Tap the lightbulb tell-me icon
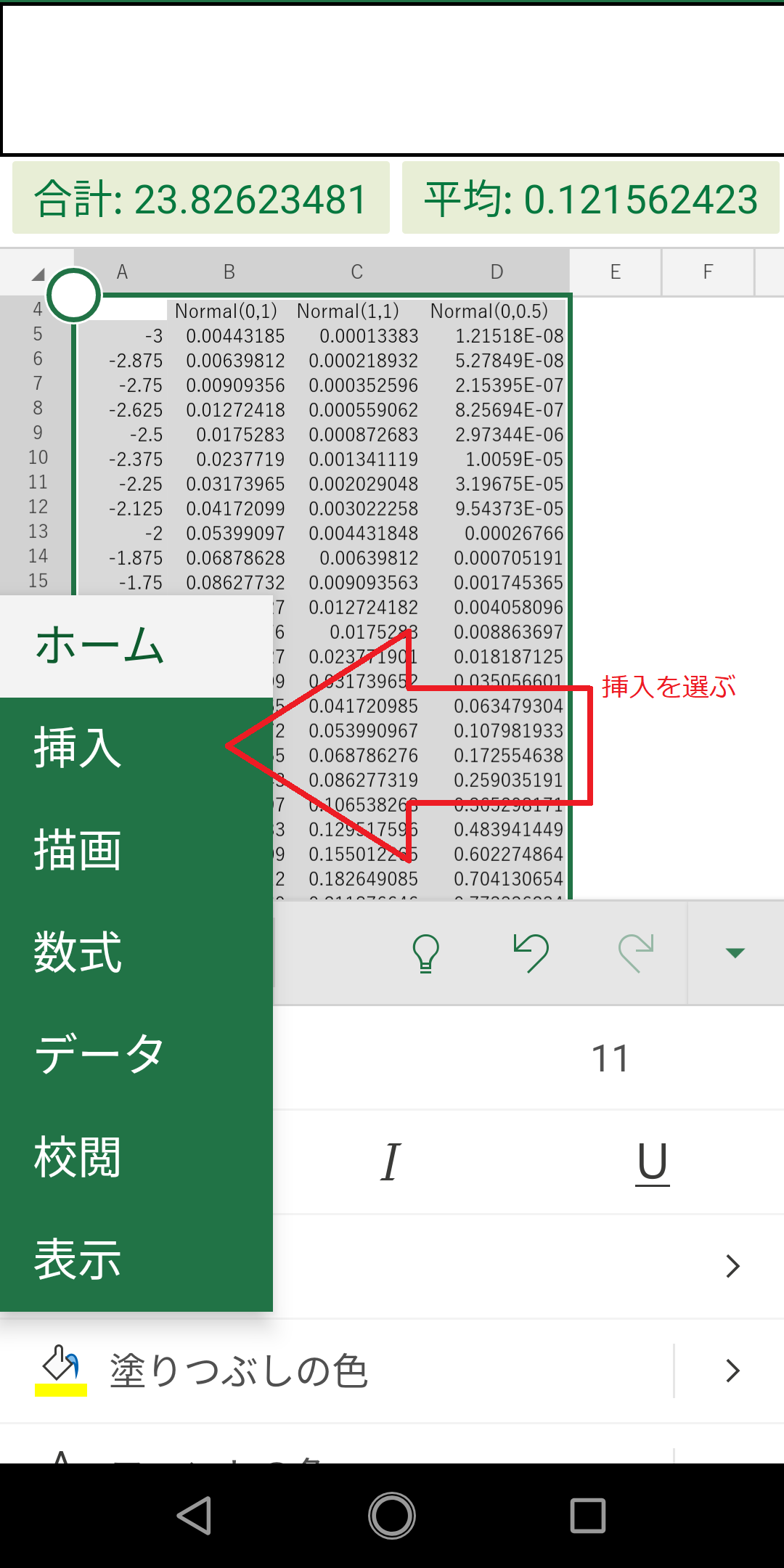Viewport: 784px width, 1568px height. [426, 953]
